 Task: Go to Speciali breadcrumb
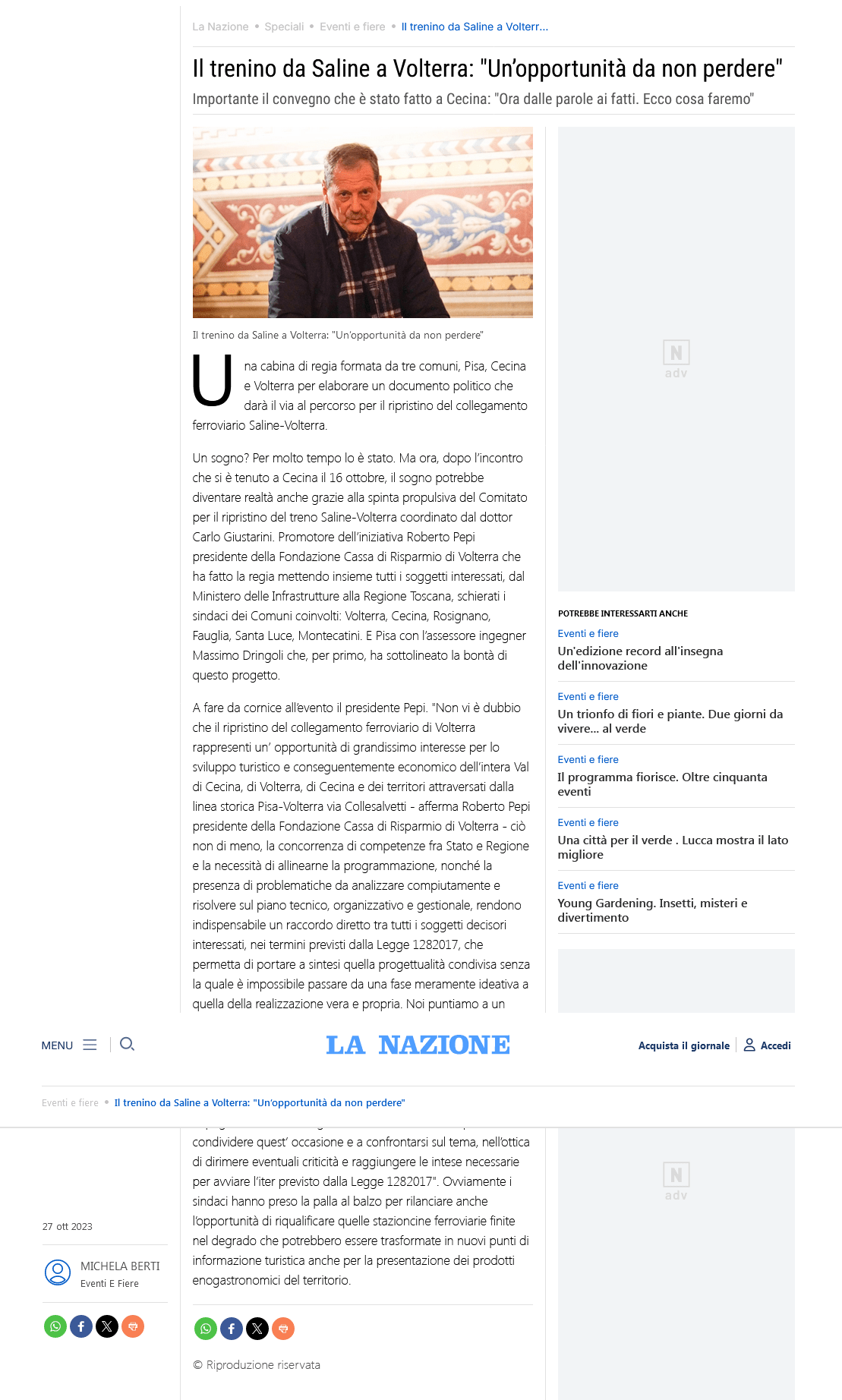[284, 27]
